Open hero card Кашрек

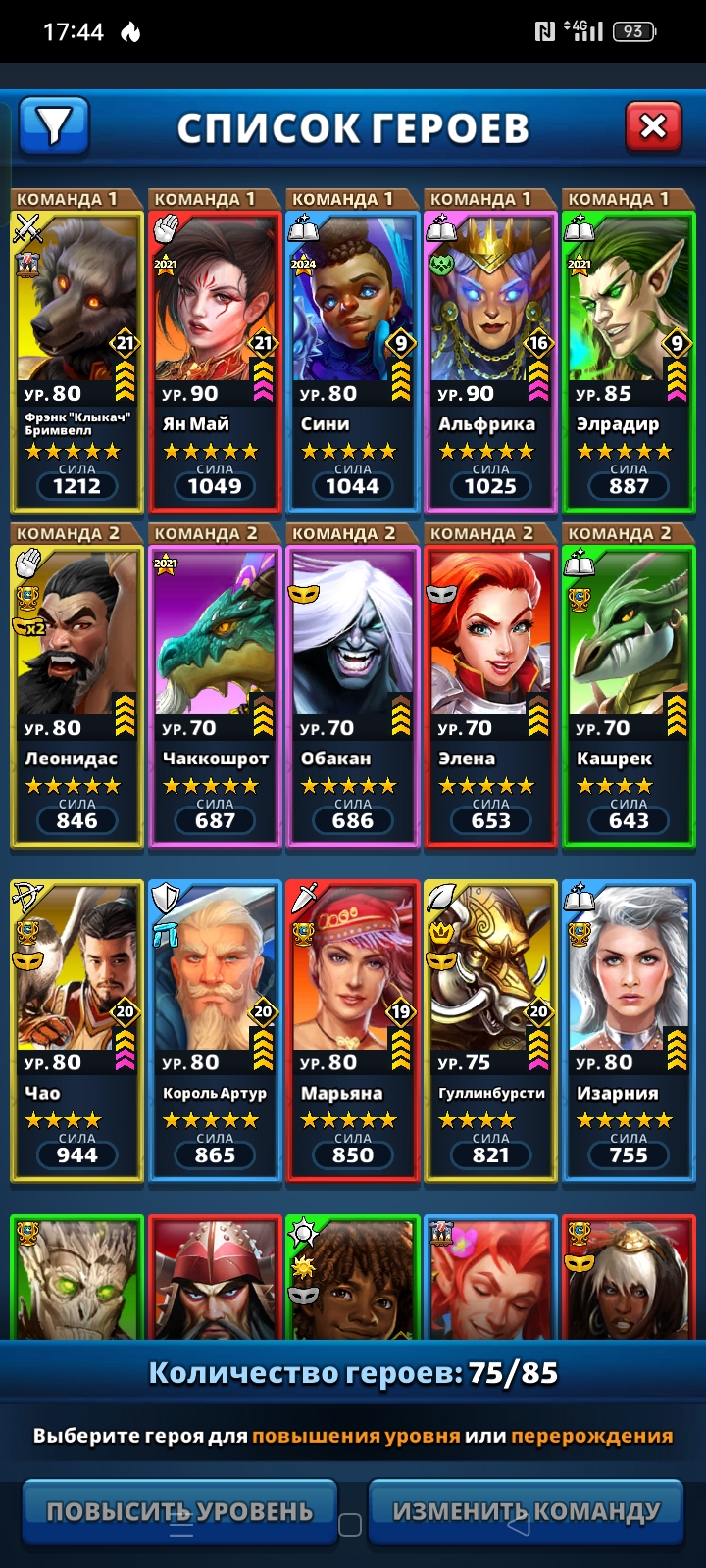[x=629, y=686]
